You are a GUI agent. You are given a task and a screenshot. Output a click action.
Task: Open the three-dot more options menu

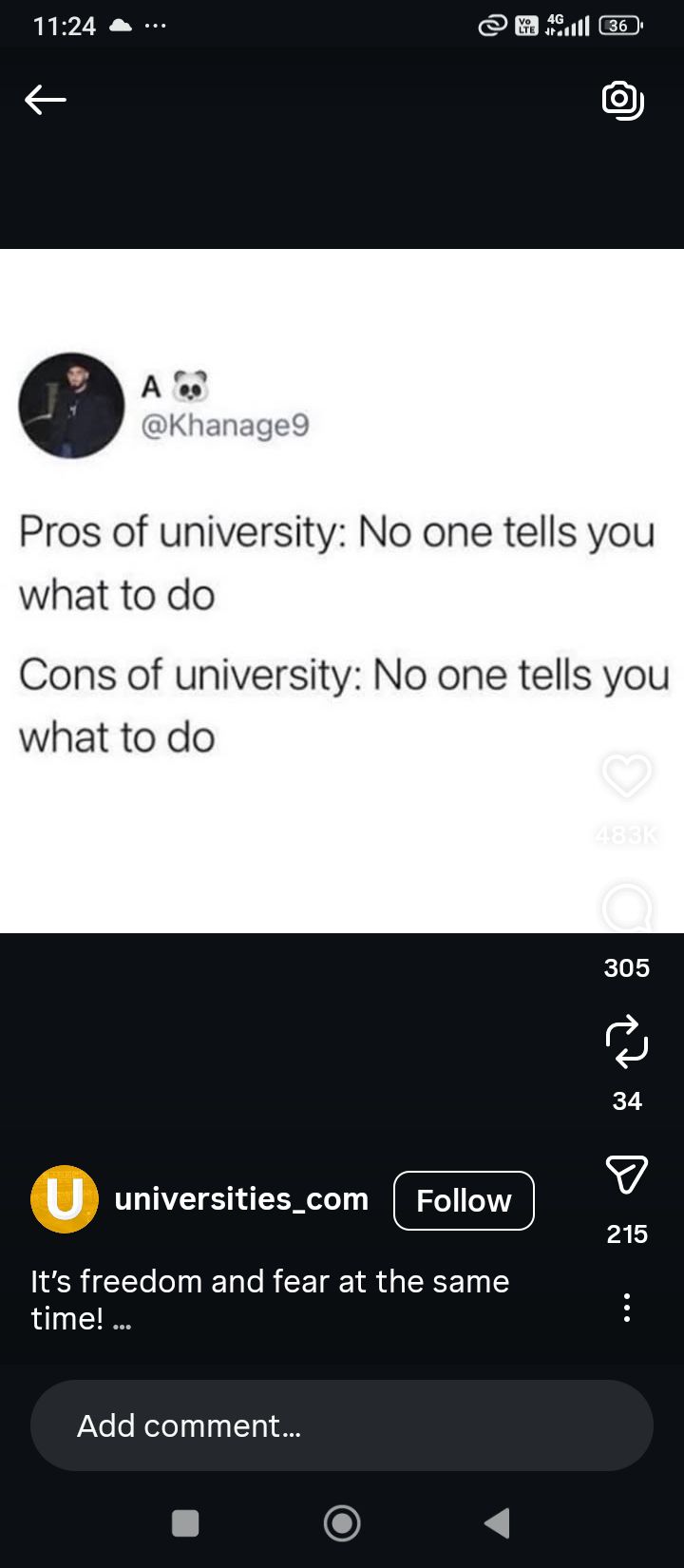[626, 1308]
